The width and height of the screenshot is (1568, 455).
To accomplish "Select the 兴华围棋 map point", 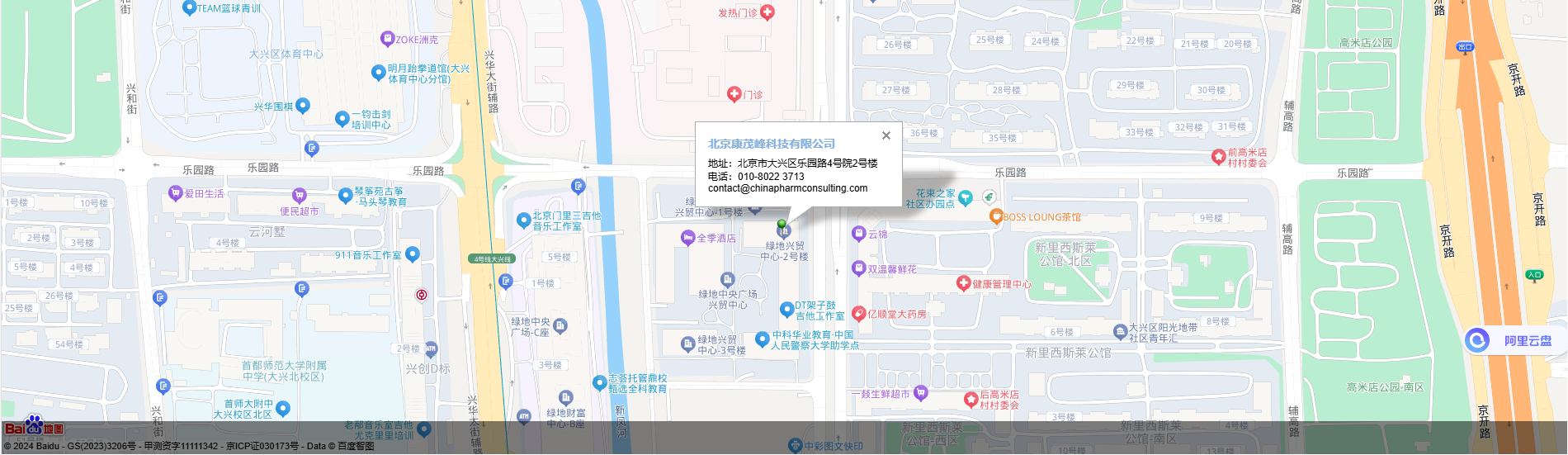I will (303, 105).
